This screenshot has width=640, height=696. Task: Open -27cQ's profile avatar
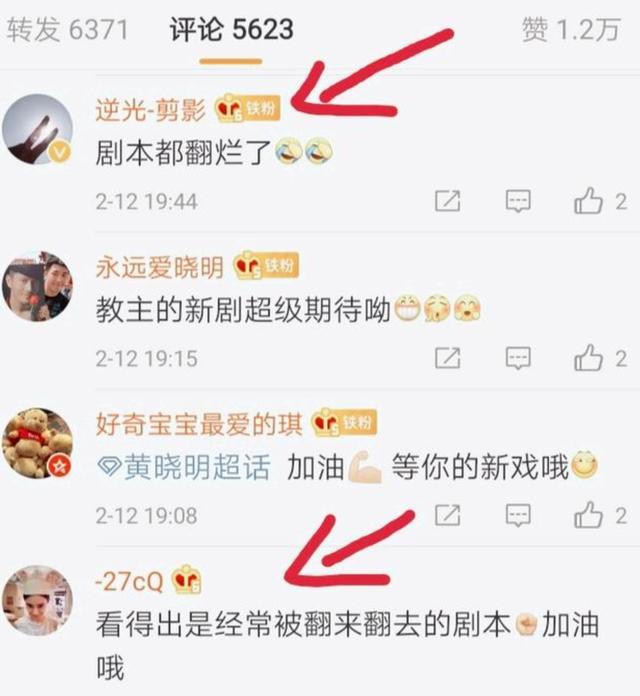37,601
